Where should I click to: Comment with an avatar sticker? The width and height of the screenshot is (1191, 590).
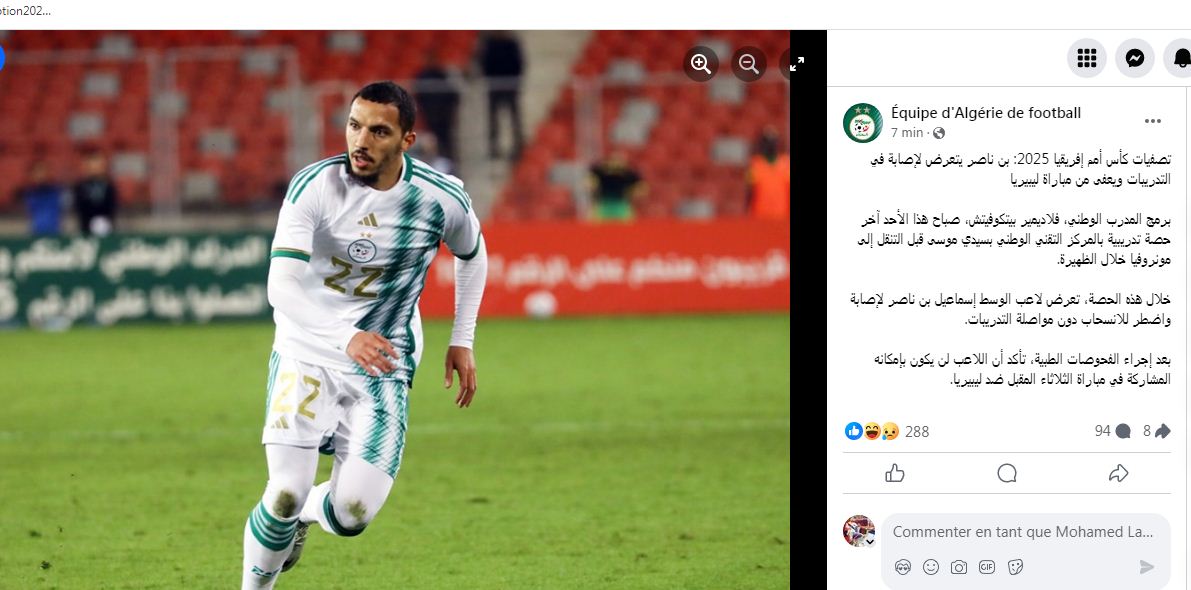(903, 567)
